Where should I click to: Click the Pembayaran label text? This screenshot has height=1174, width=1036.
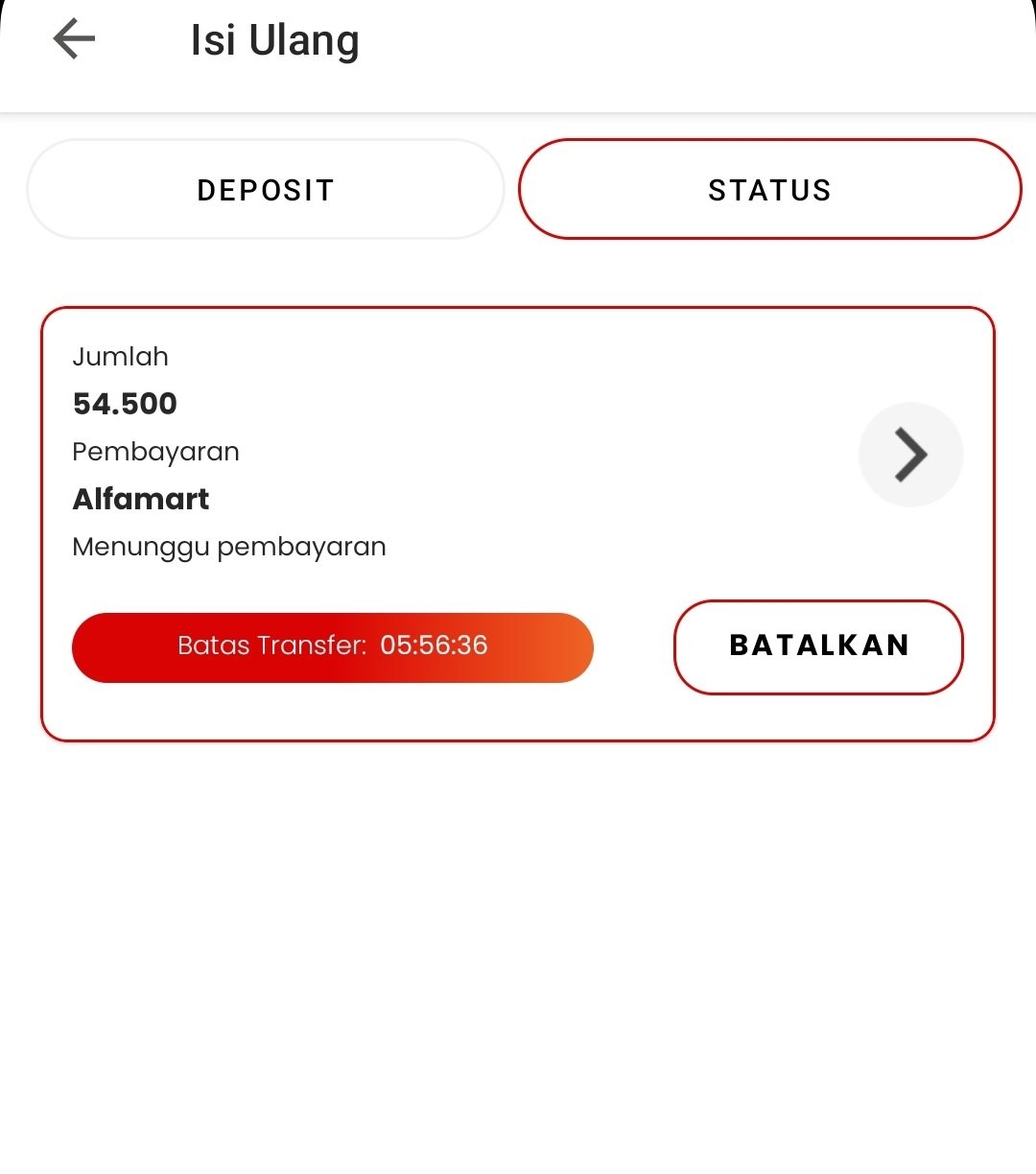pos(155,452)
